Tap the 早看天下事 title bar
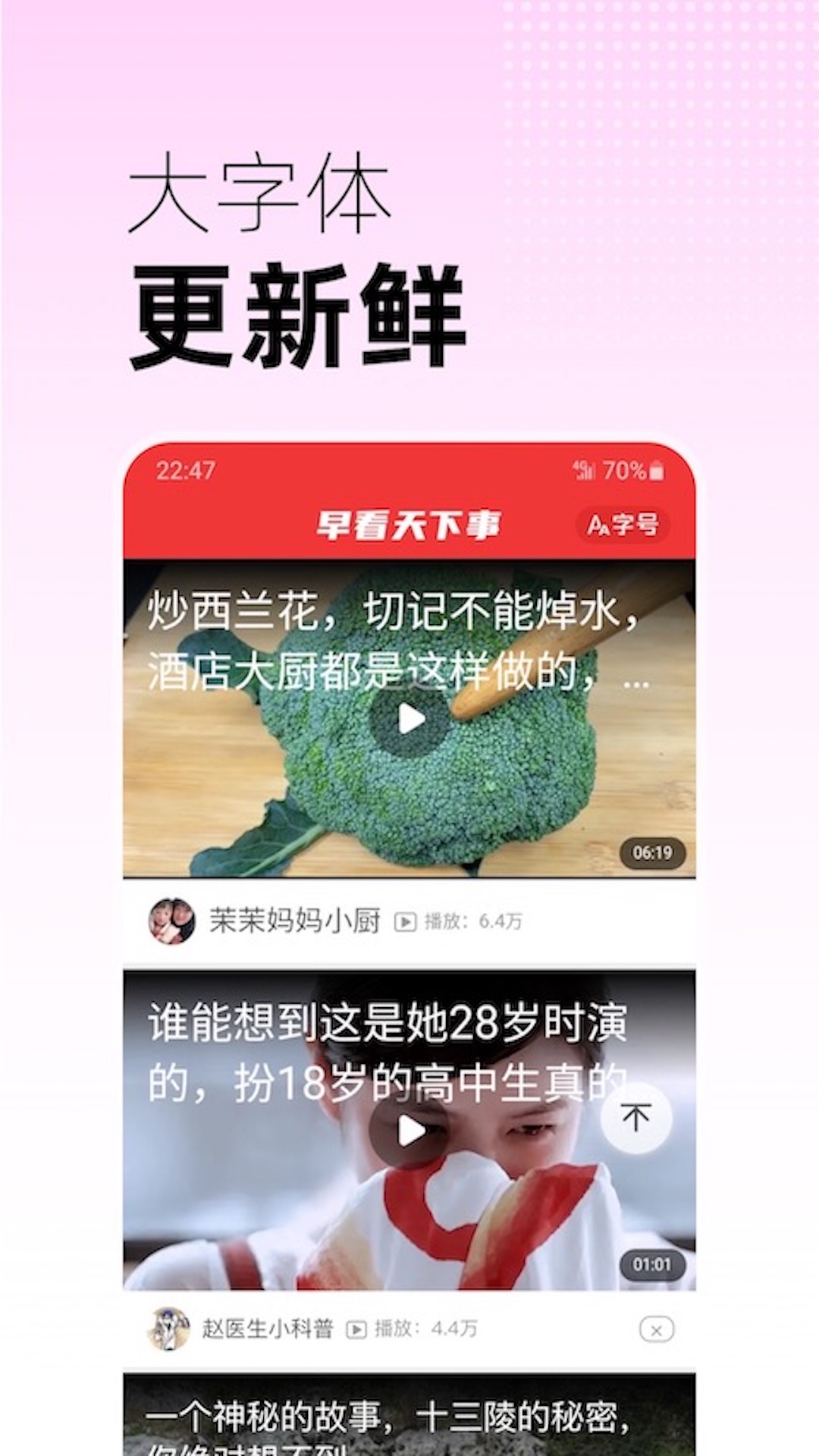The image size is (819, 1456). click(x=409, y=522)
